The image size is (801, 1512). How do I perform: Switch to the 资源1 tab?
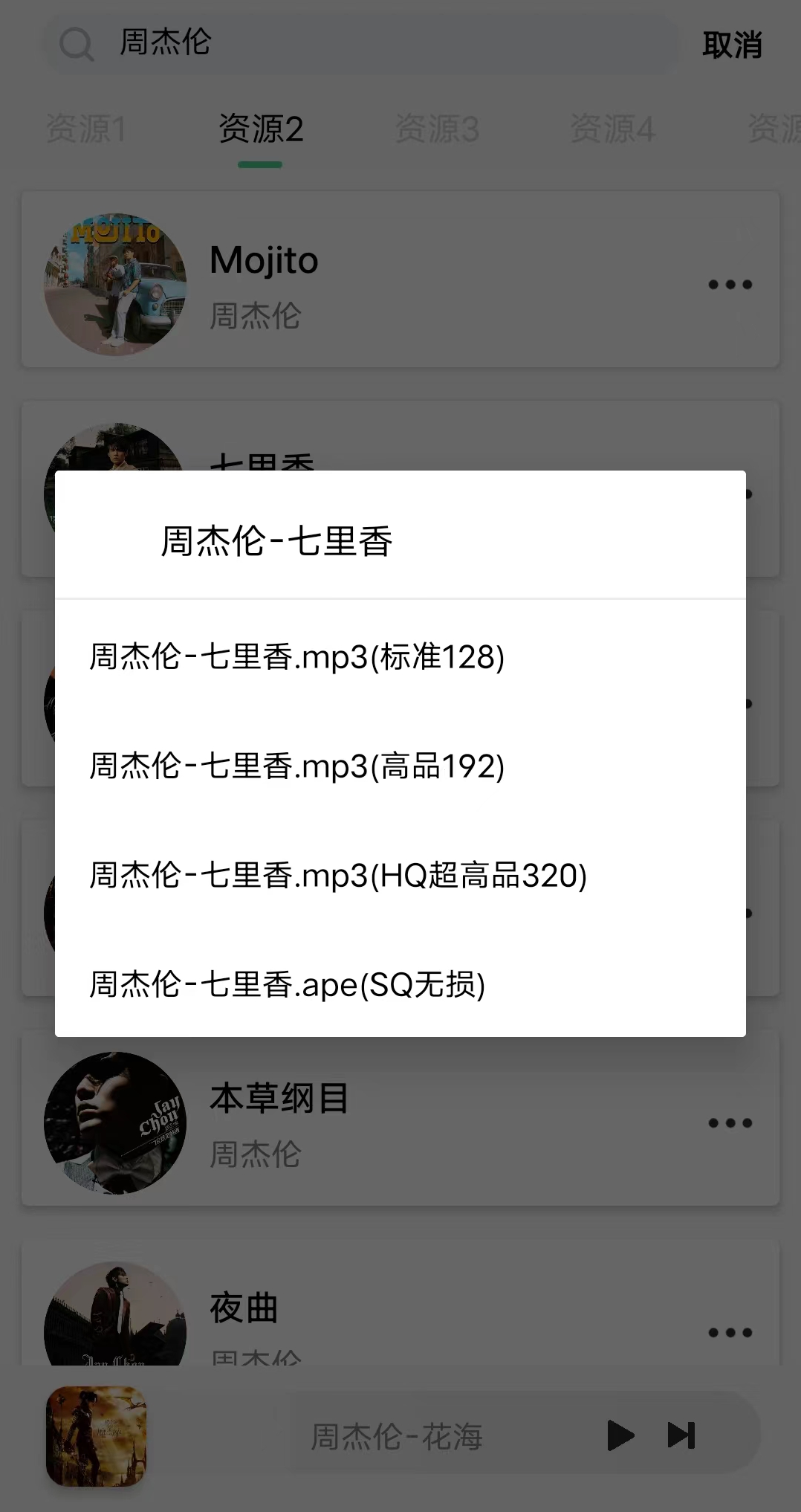tap(86, 128)
